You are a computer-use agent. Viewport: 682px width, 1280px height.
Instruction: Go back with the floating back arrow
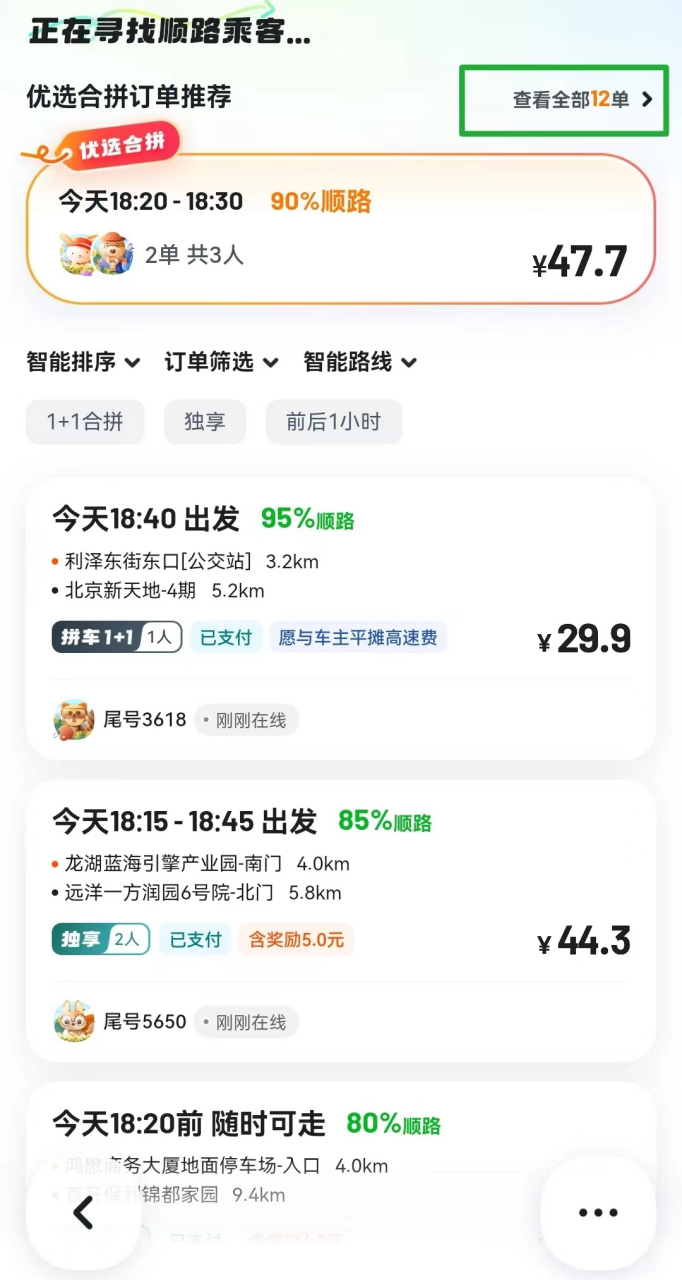click(x=83, y=1212)
